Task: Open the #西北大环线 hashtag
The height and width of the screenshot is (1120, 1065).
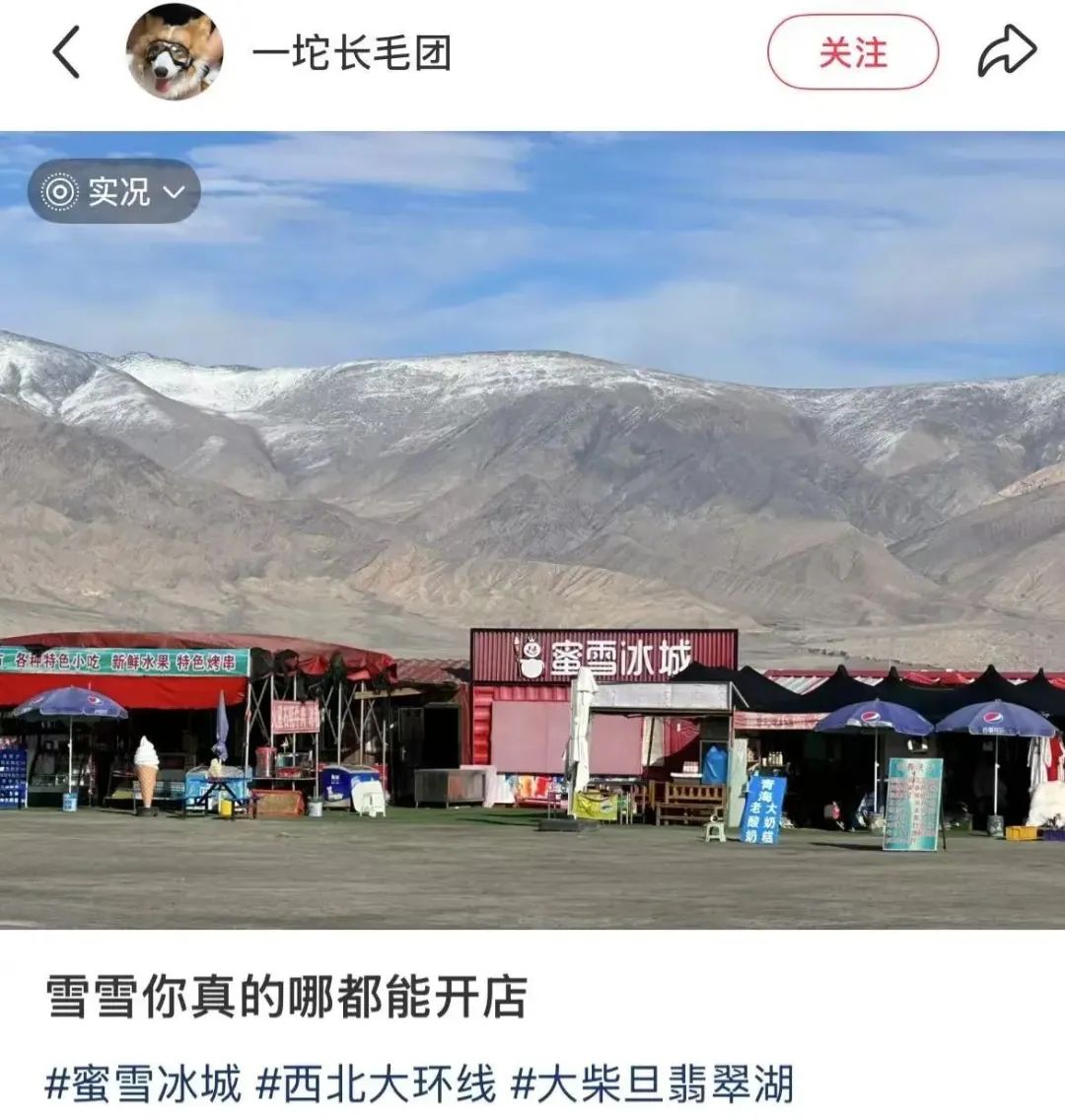Action: point(376,1085)
